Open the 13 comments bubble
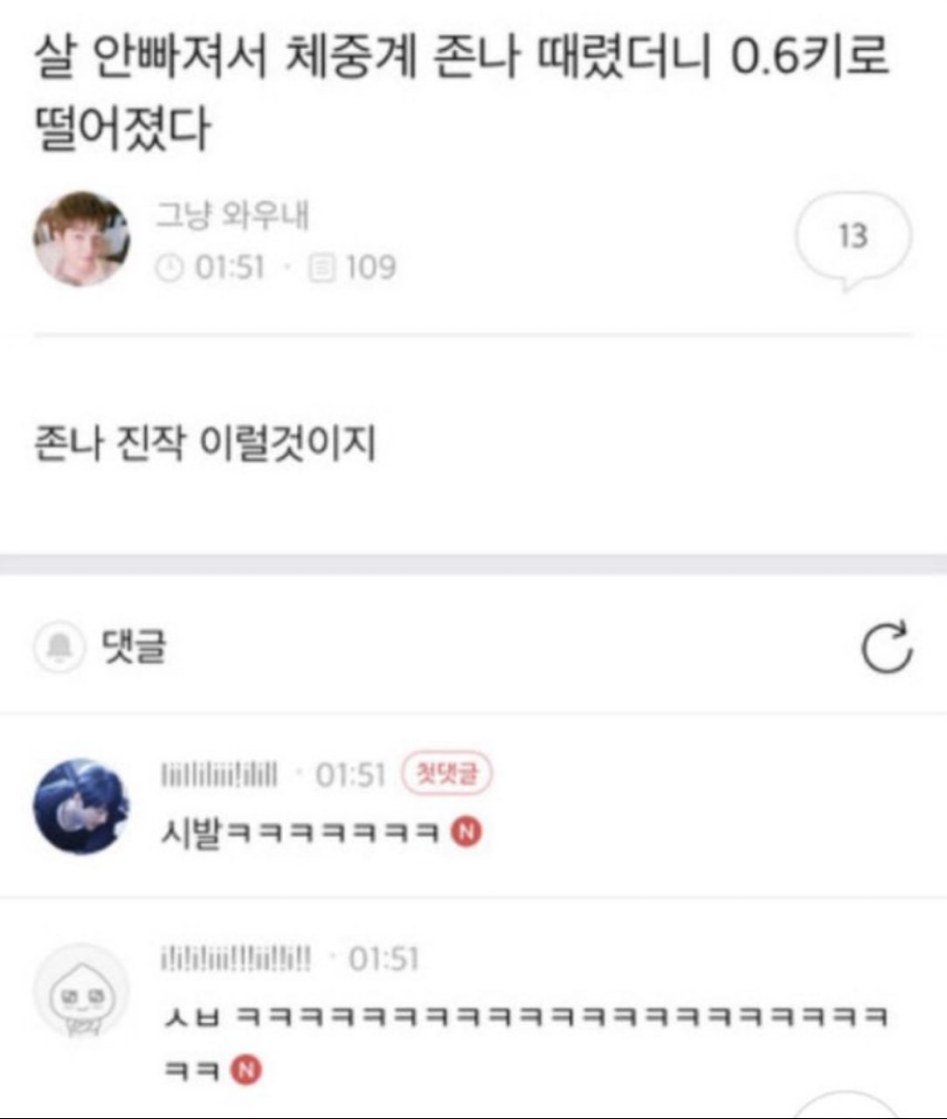Image resolution: width=947 pixels, height=1119 pixels. (852, 238)
